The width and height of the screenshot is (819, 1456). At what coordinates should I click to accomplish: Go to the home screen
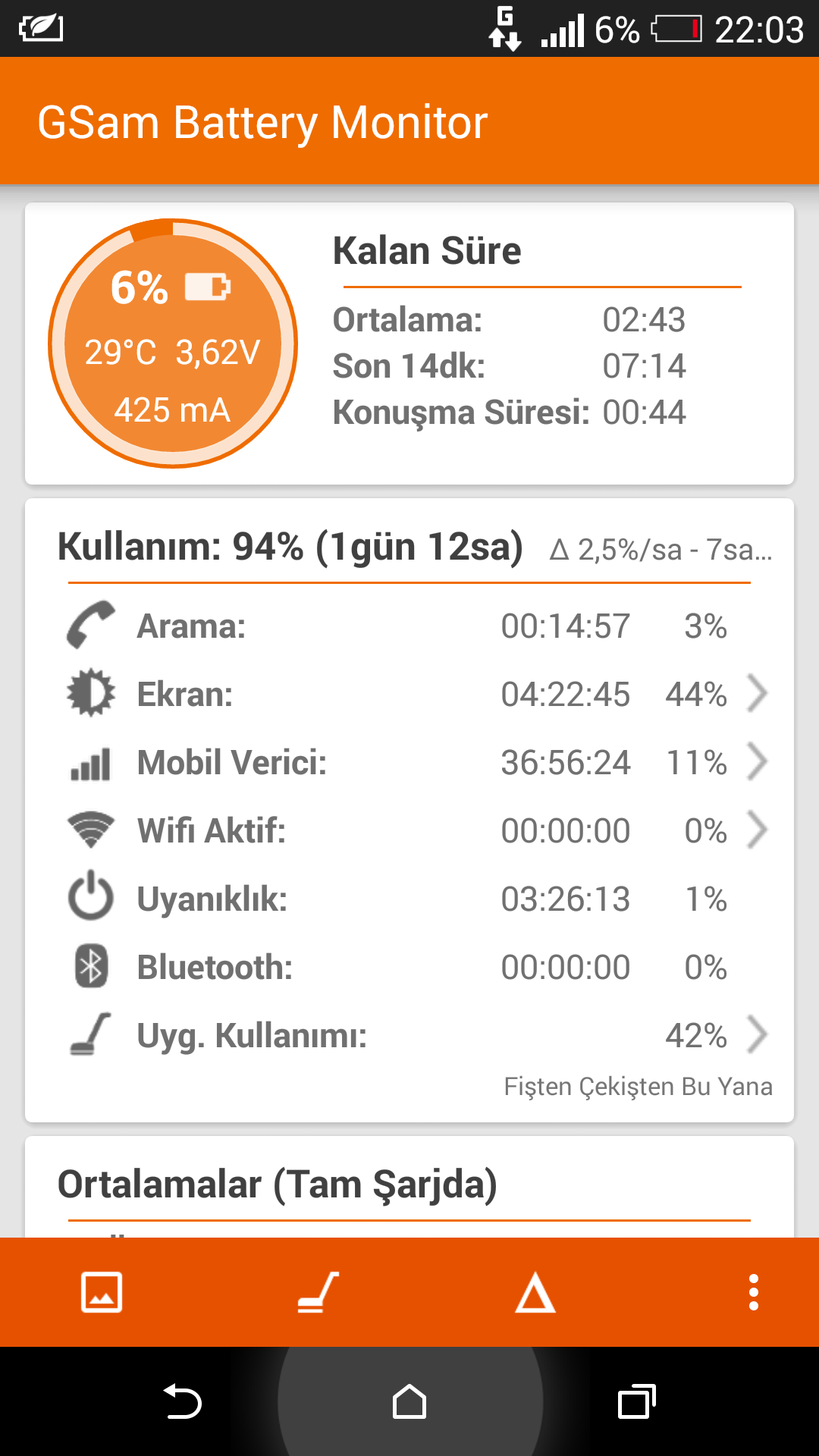pos(409,1401)
